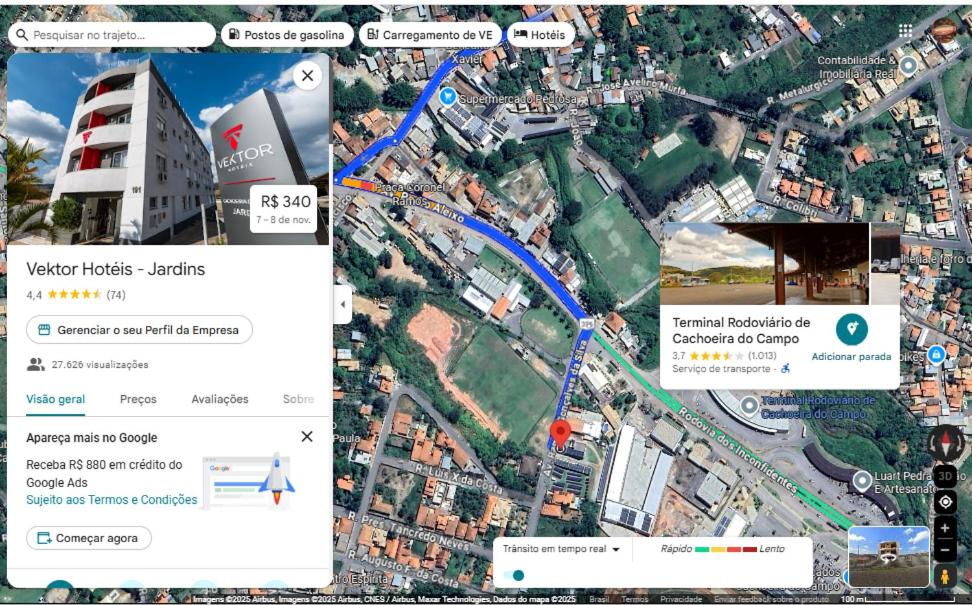Image resolution: width=972 pixels, height=605 pixels.
Task: Dismiss the Apareça mais no Google banner
Action: point(307,437)
